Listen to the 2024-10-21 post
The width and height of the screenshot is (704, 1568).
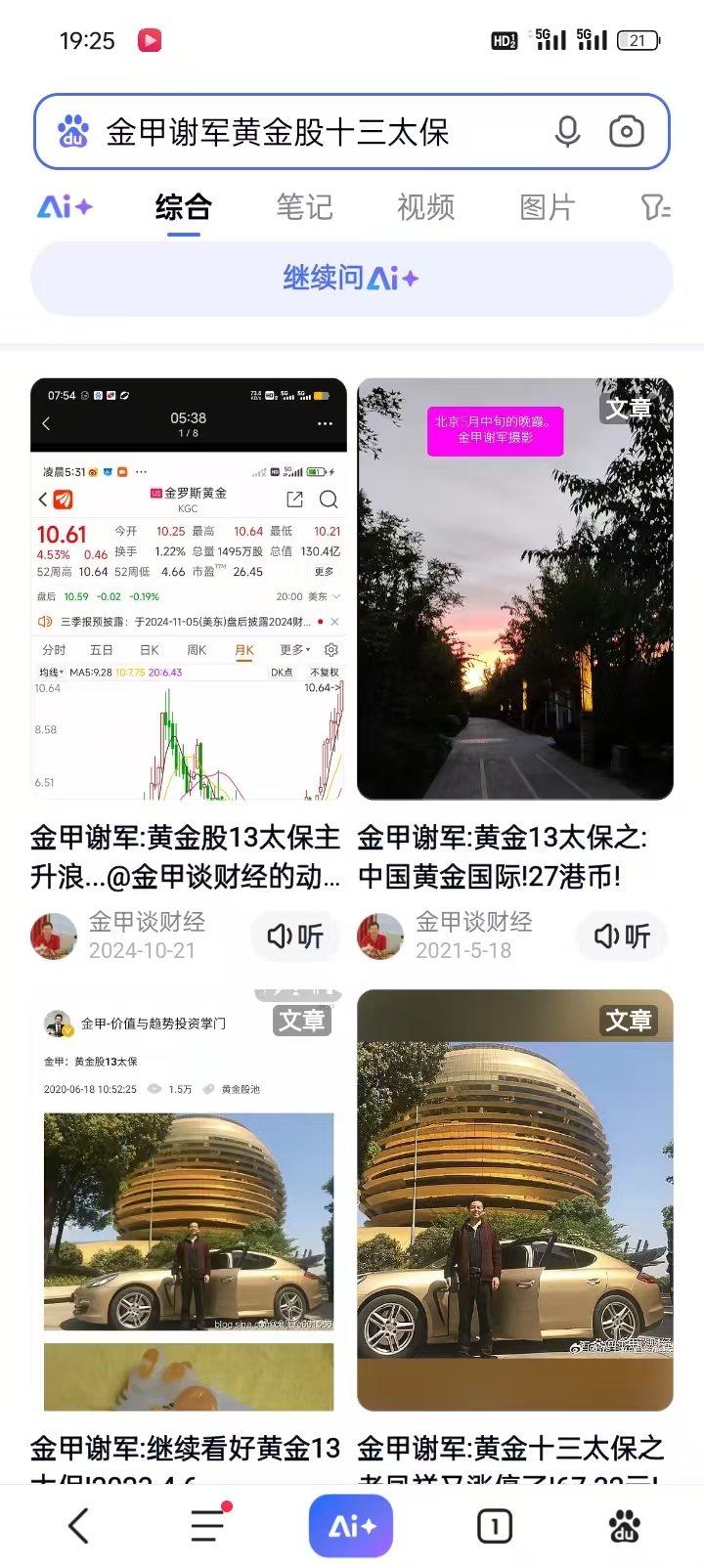click(295, 936)
